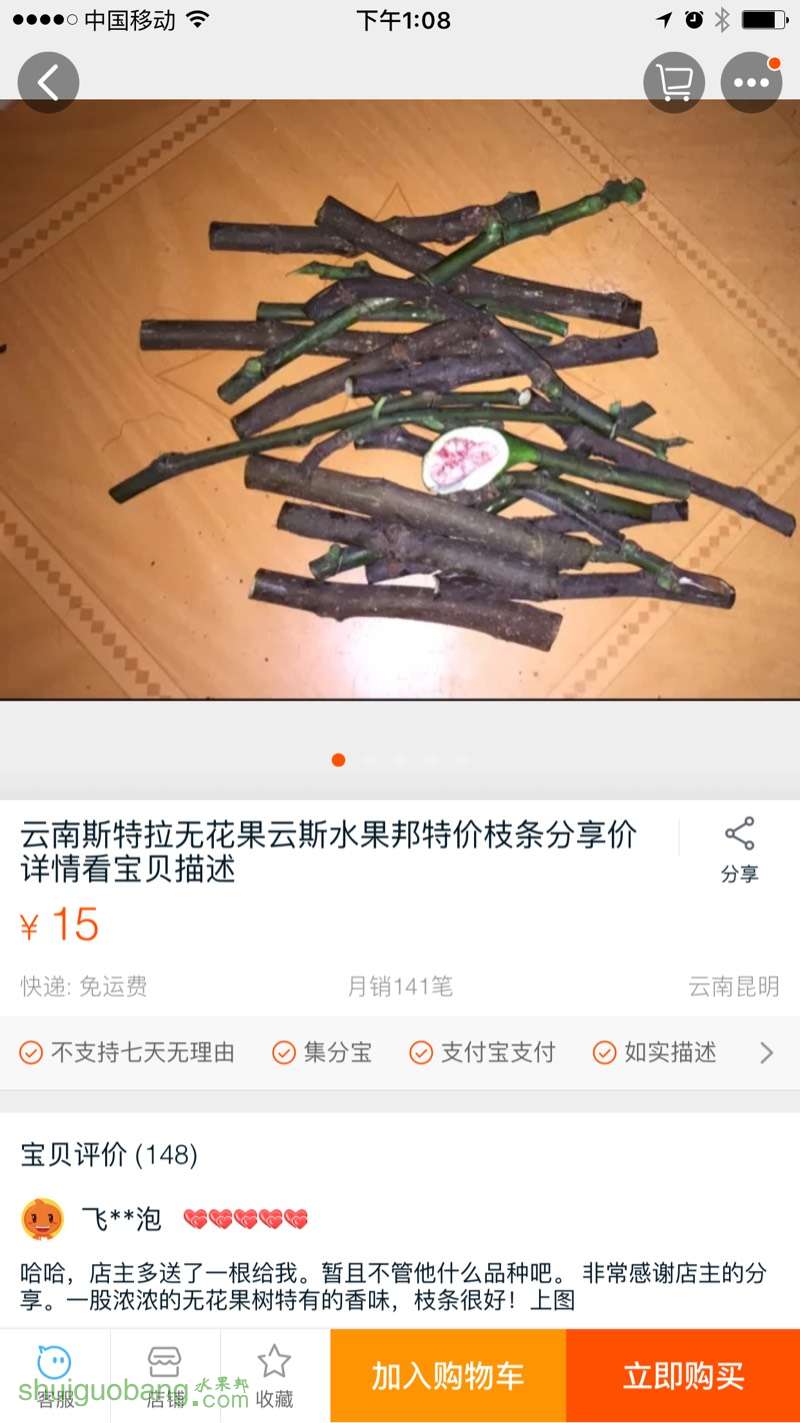The width and height of the screenshot is (800, 1423).
Task: Go back using the arrow icon
Action: point(48,82)
